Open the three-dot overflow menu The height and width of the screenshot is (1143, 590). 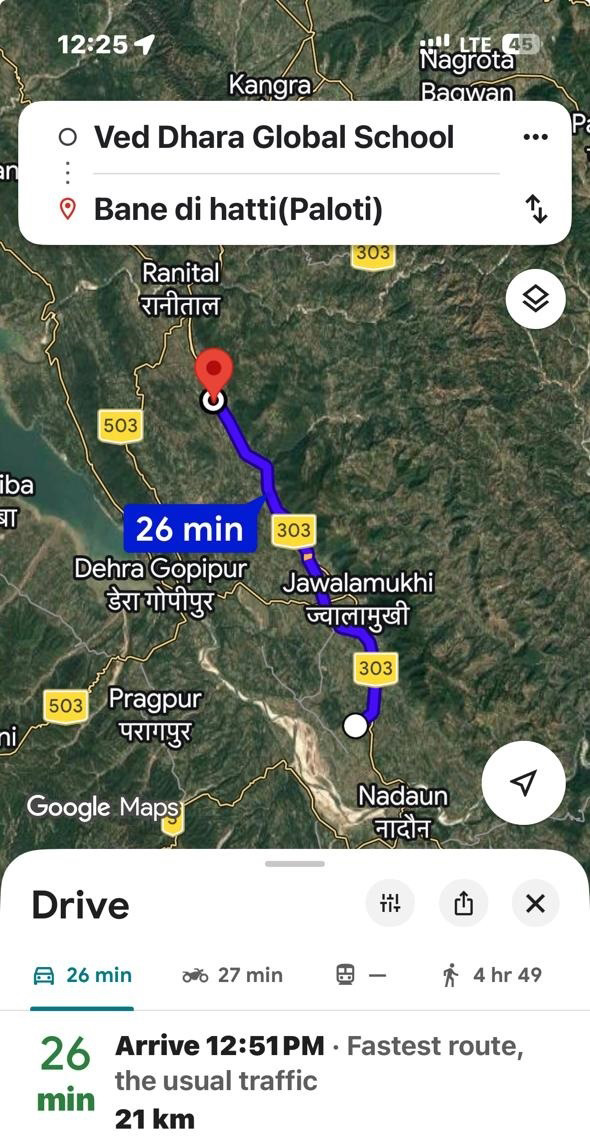535,137
